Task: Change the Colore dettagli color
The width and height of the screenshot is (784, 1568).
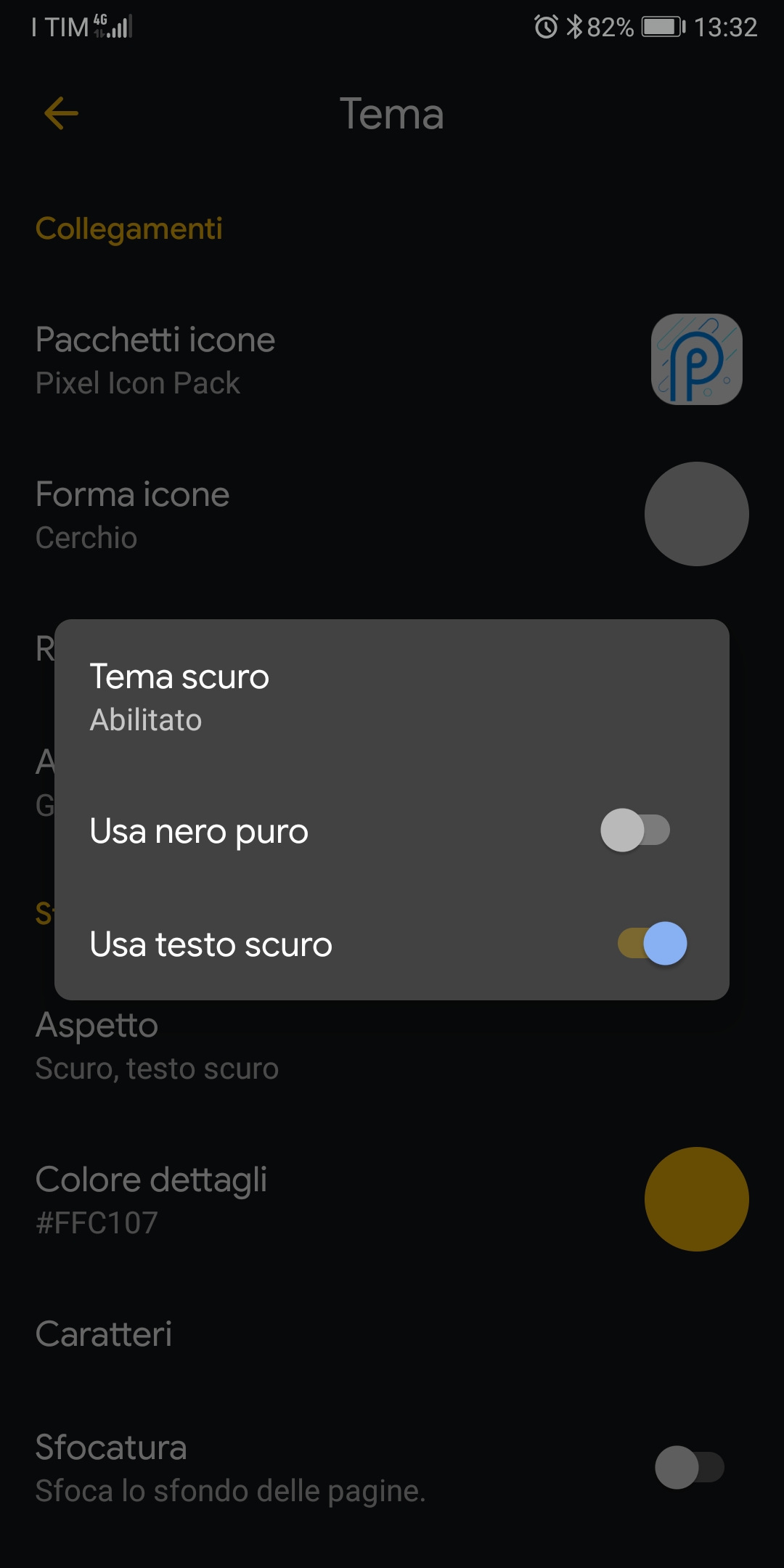Action: [392, 1199]
